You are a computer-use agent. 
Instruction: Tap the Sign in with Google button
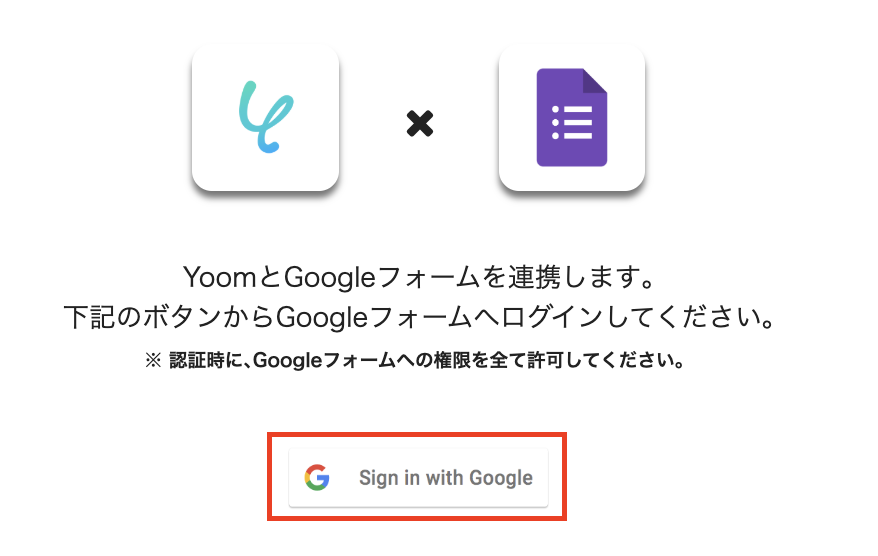(418, 477)
